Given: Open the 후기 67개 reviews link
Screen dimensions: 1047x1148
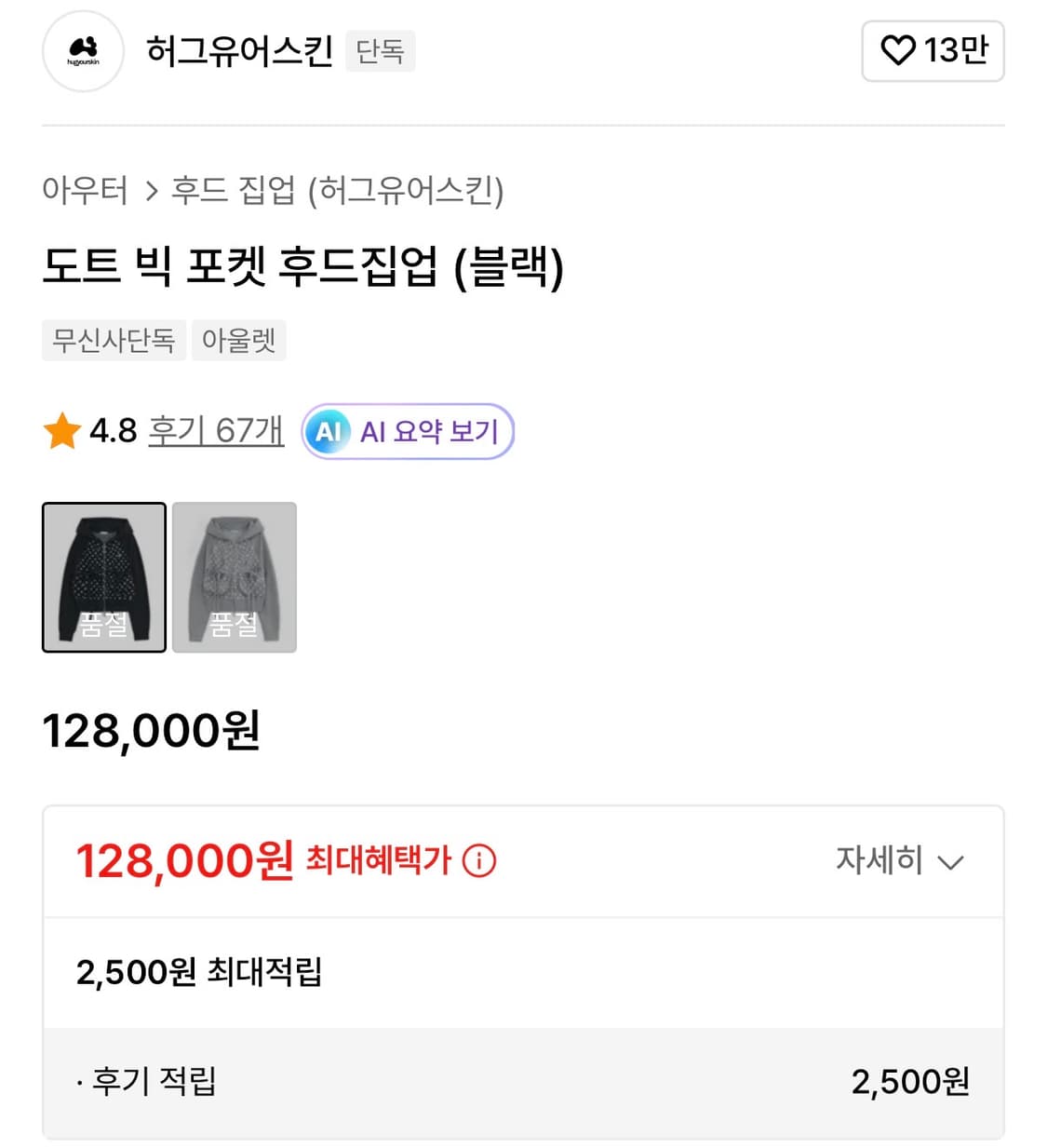Looking at the screenshot, I should click(216, 430).
